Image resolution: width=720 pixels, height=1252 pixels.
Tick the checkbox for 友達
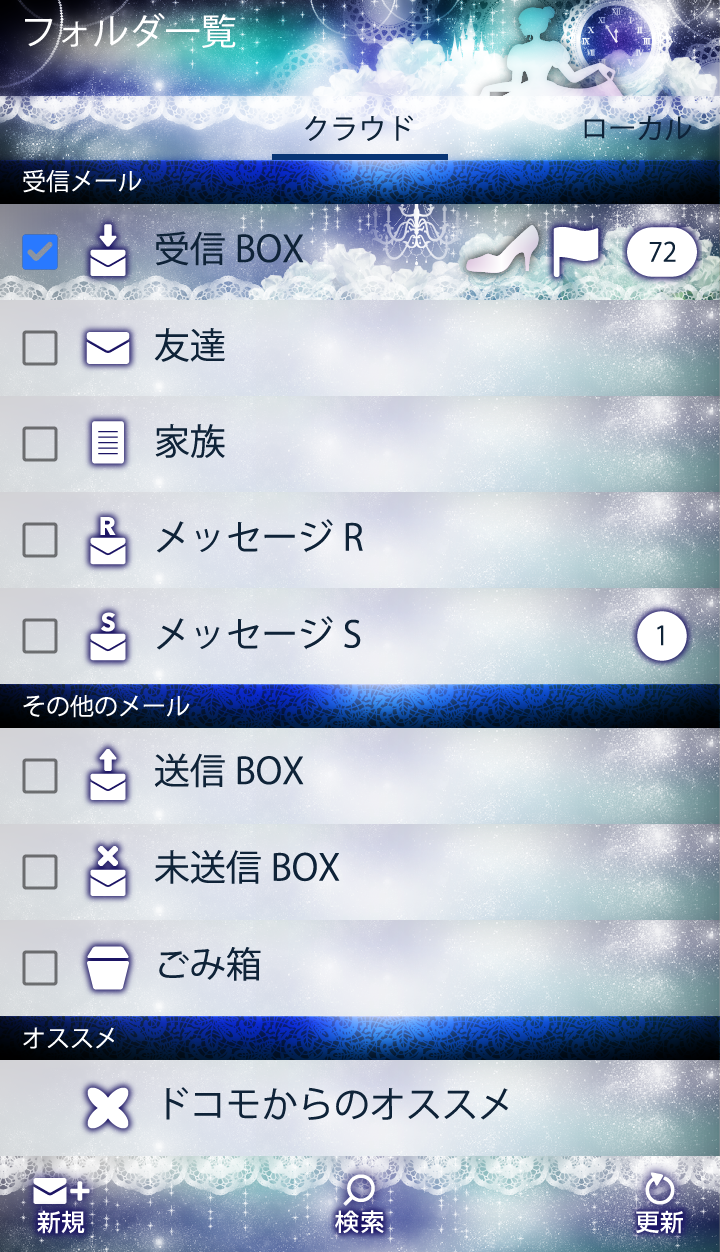(40, 348)
